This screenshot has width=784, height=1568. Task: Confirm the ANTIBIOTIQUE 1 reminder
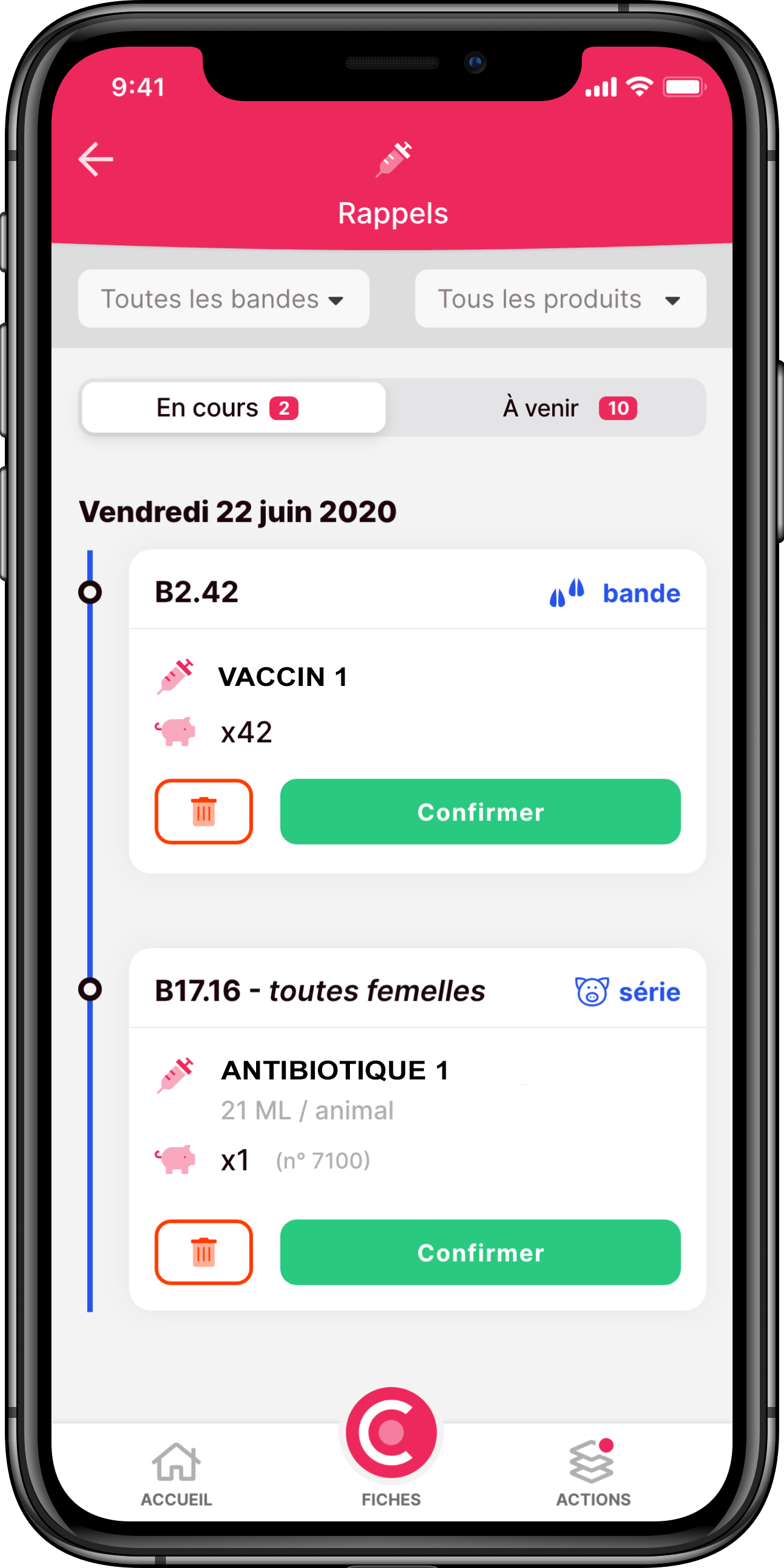(480, 1252)
